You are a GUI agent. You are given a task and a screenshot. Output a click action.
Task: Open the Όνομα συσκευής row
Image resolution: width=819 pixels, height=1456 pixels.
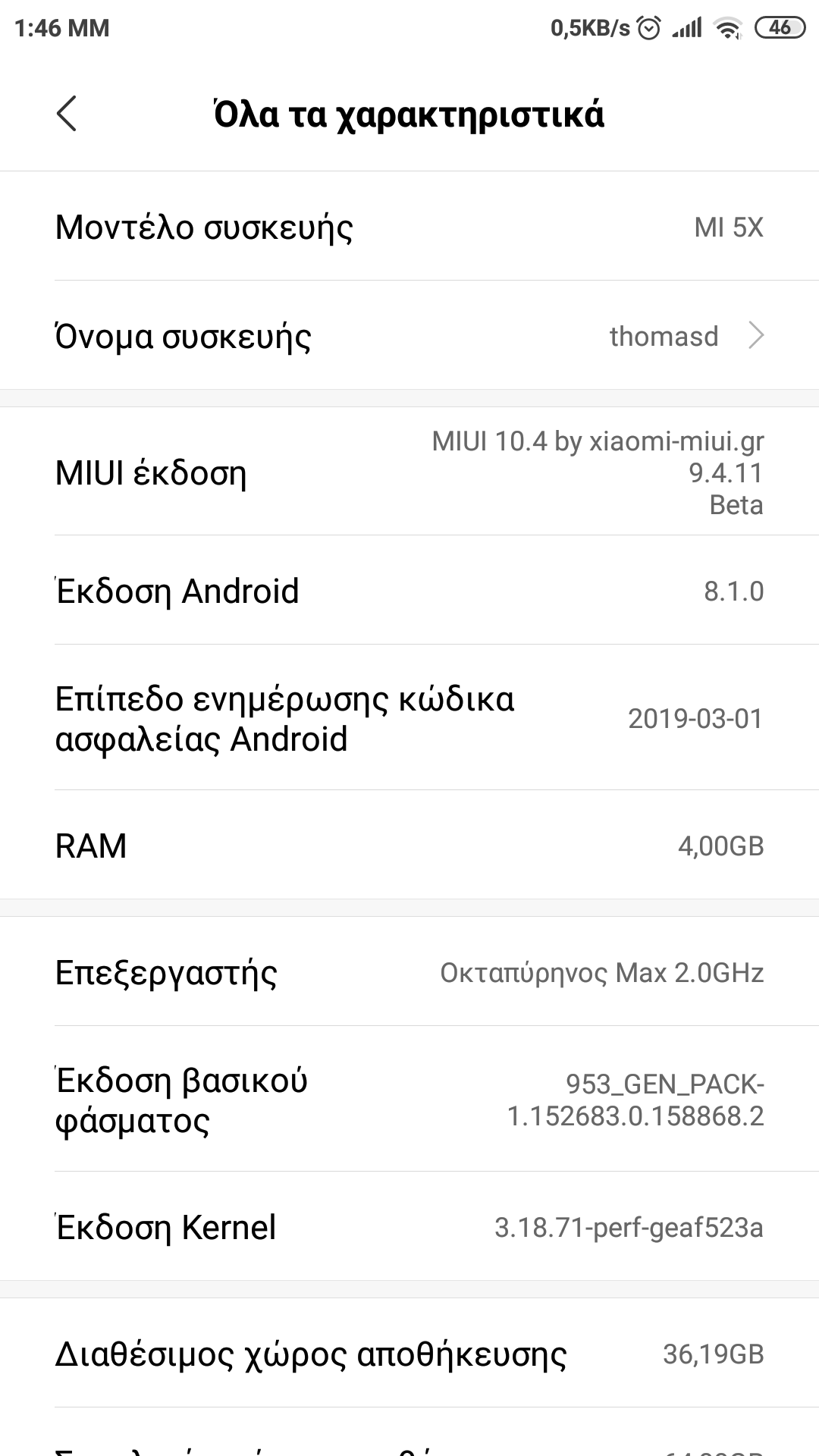click(409, 335)
